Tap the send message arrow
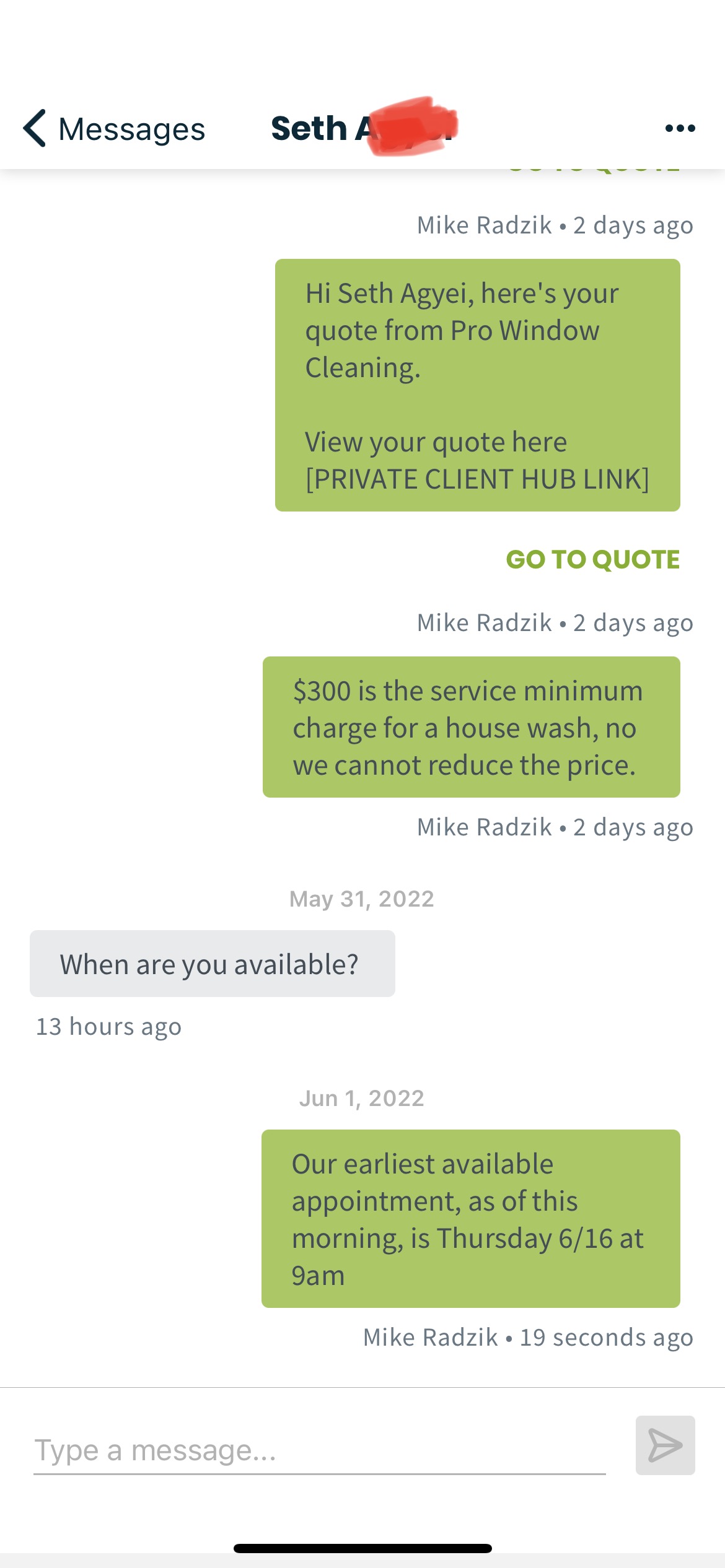 [665, 1445]
